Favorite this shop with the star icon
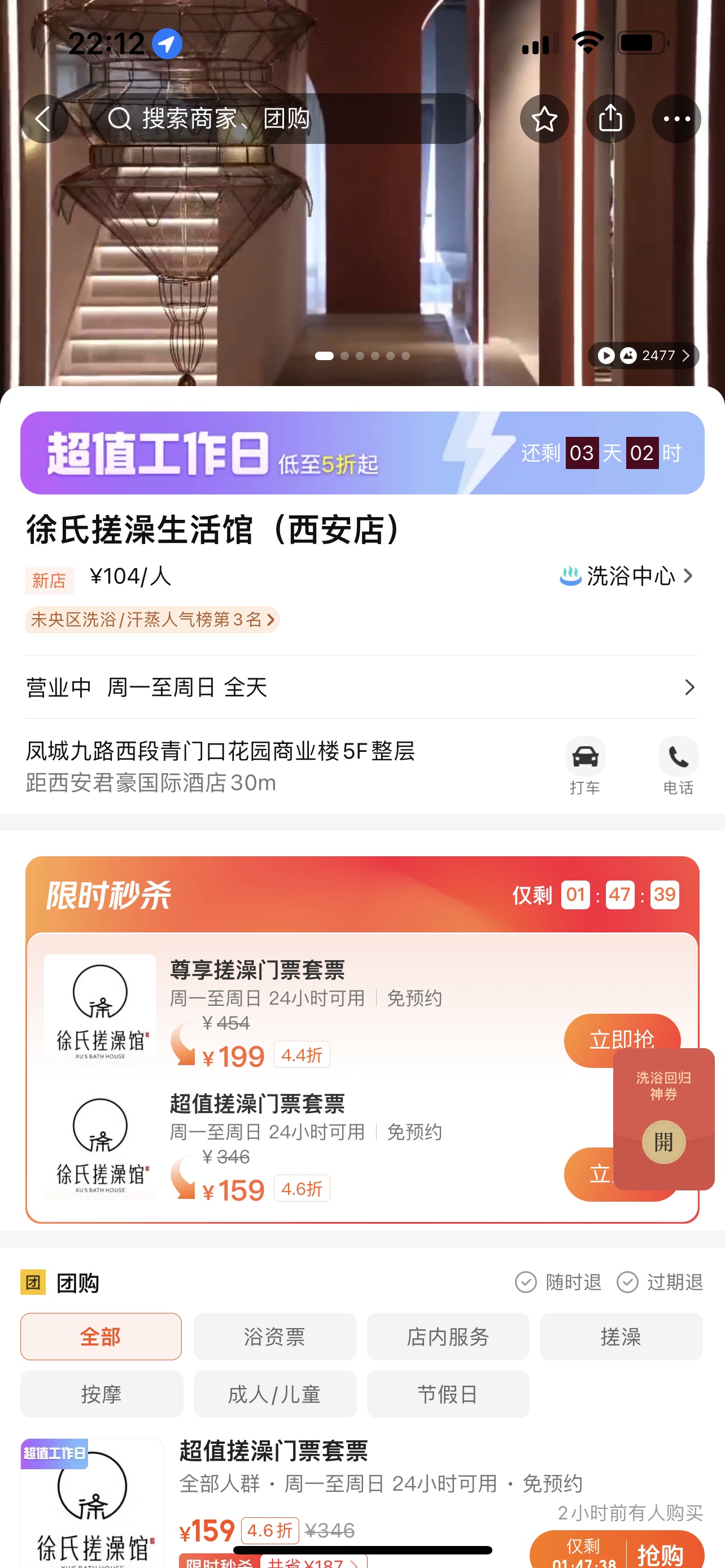Viewport: 725px width, 1568px height. tap(544, 119)
